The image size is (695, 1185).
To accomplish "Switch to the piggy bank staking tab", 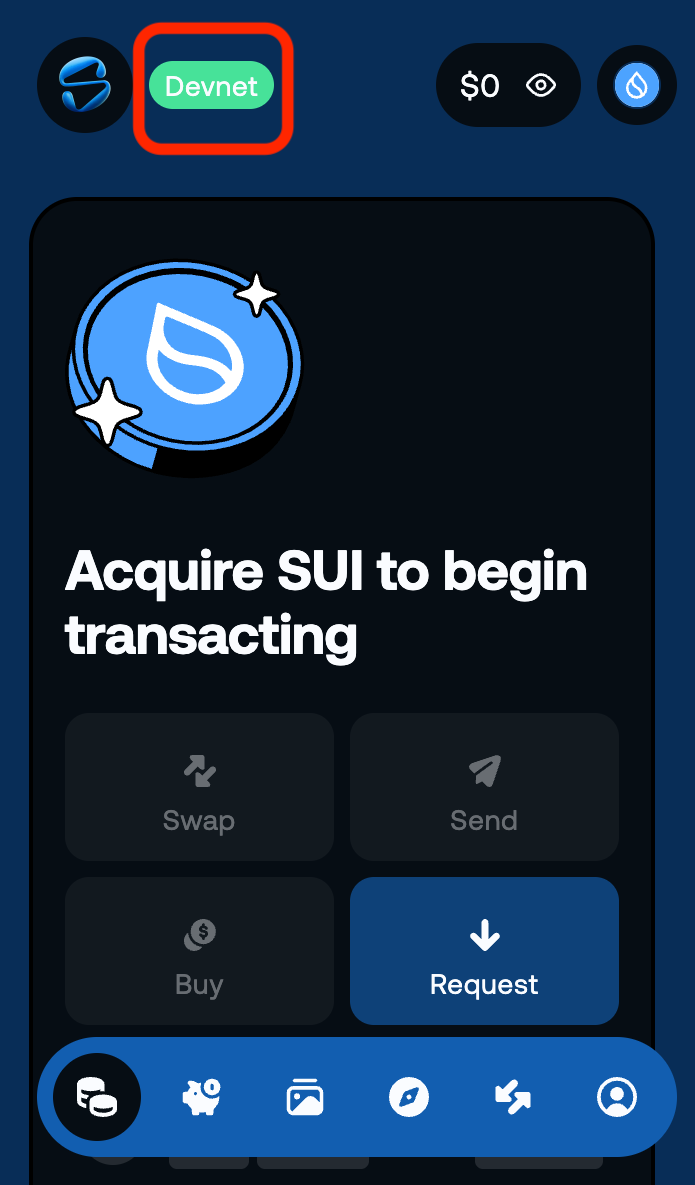I will point(201,1098).
